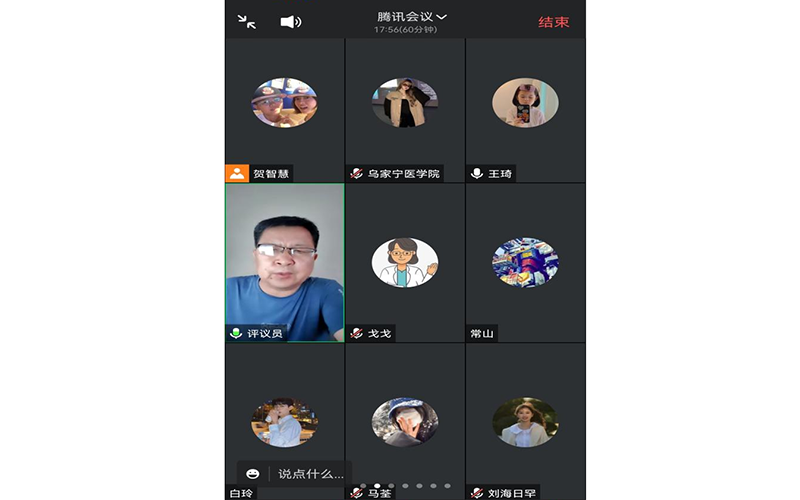Open the 说点什么 chat input

pos(310,474)
